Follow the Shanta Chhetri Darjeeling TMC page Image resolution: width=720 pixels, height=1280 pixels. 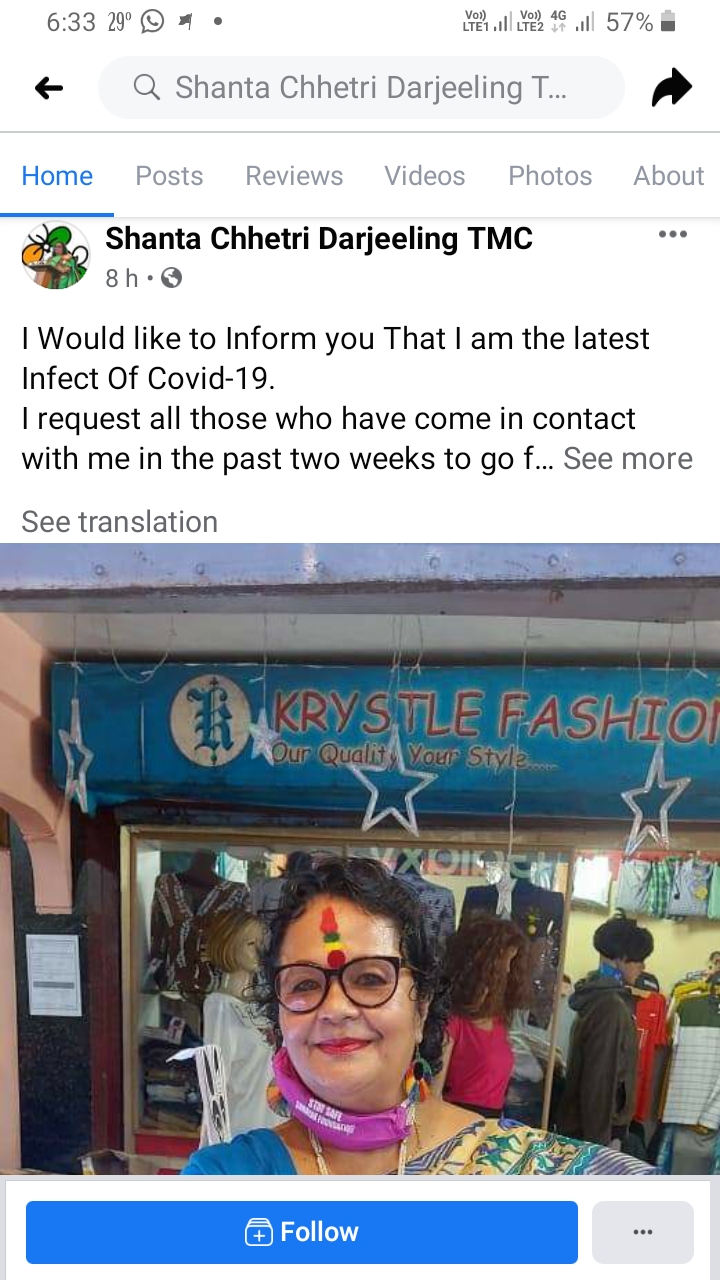pos(302,1232)
